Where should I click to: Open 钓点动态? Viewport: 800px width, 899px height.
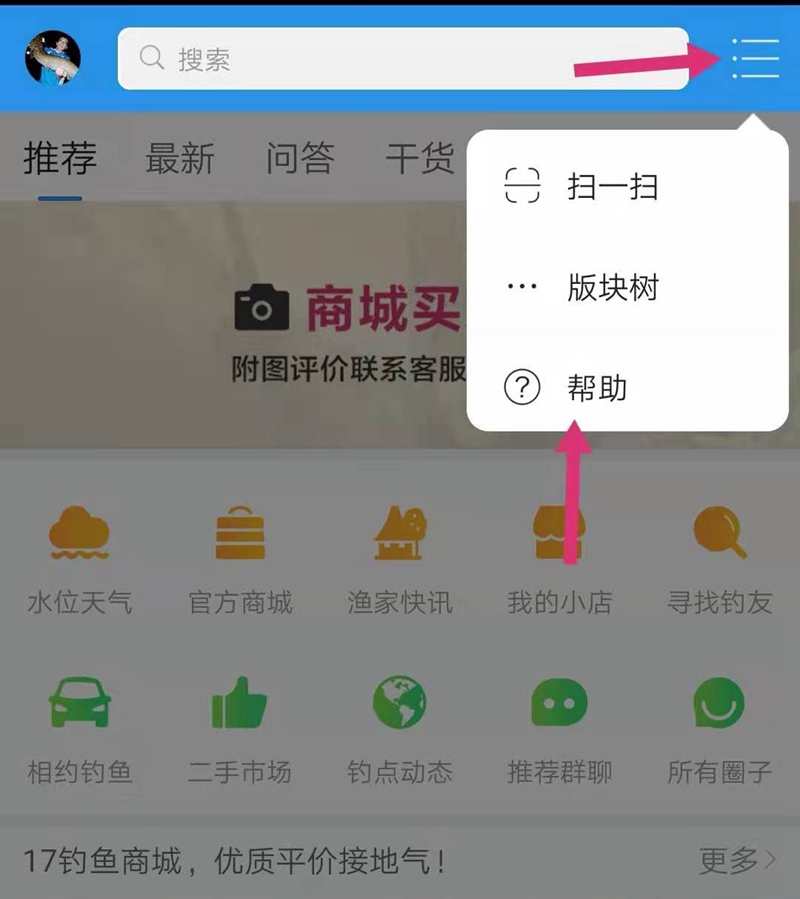[x=400, y=728]
